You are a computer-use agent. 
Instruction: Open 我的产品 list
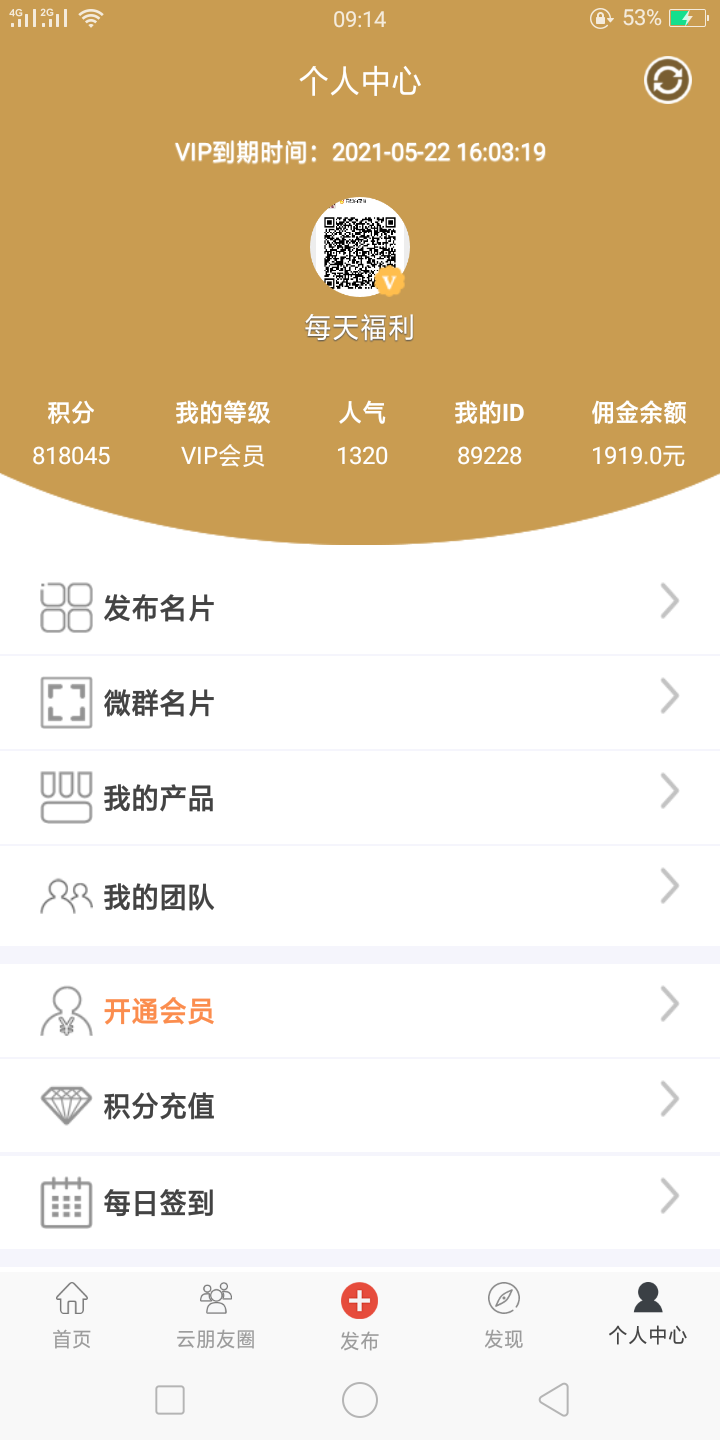click(x=360, y=797)
